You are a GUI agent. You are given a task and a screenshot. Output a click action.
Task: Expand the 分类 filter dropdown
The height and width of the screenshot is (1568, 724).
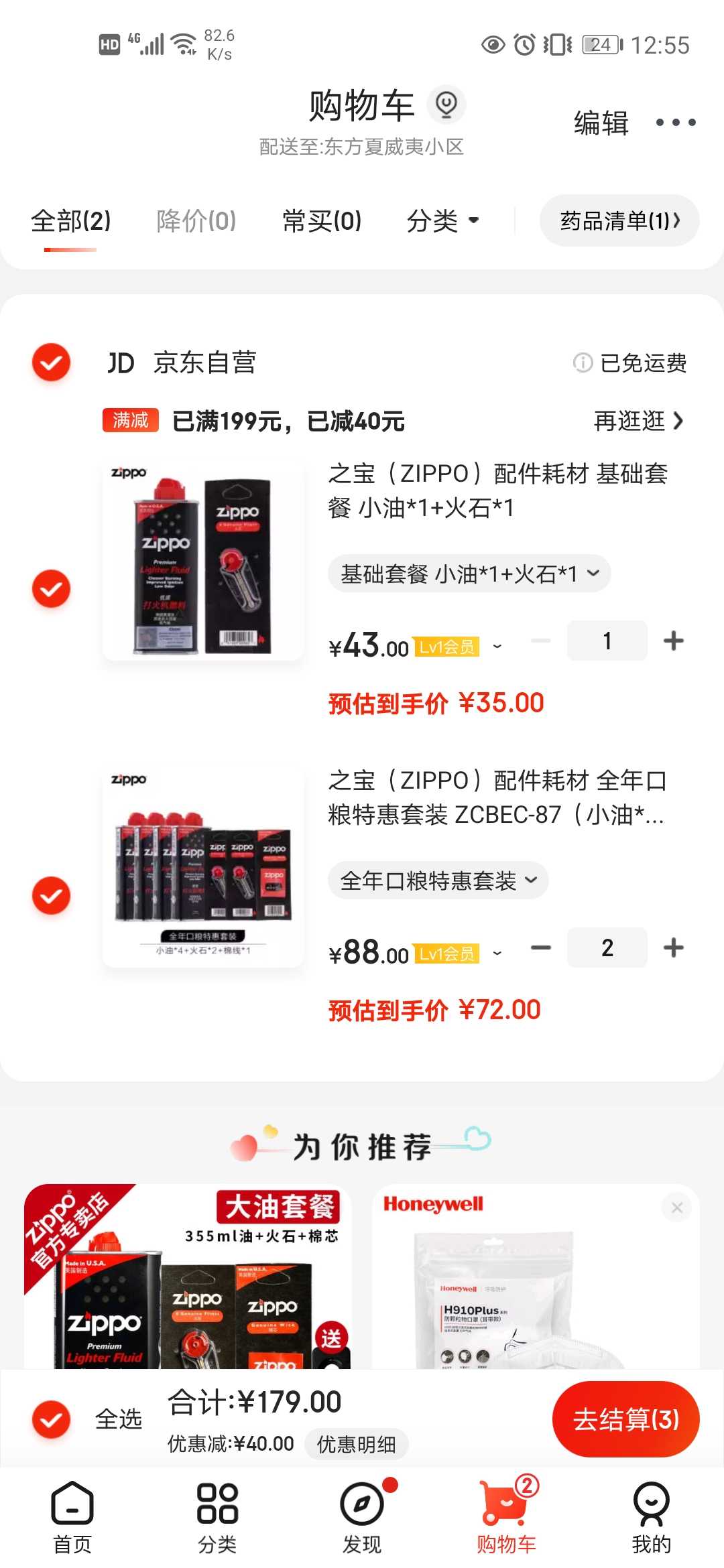pos(443,220)
